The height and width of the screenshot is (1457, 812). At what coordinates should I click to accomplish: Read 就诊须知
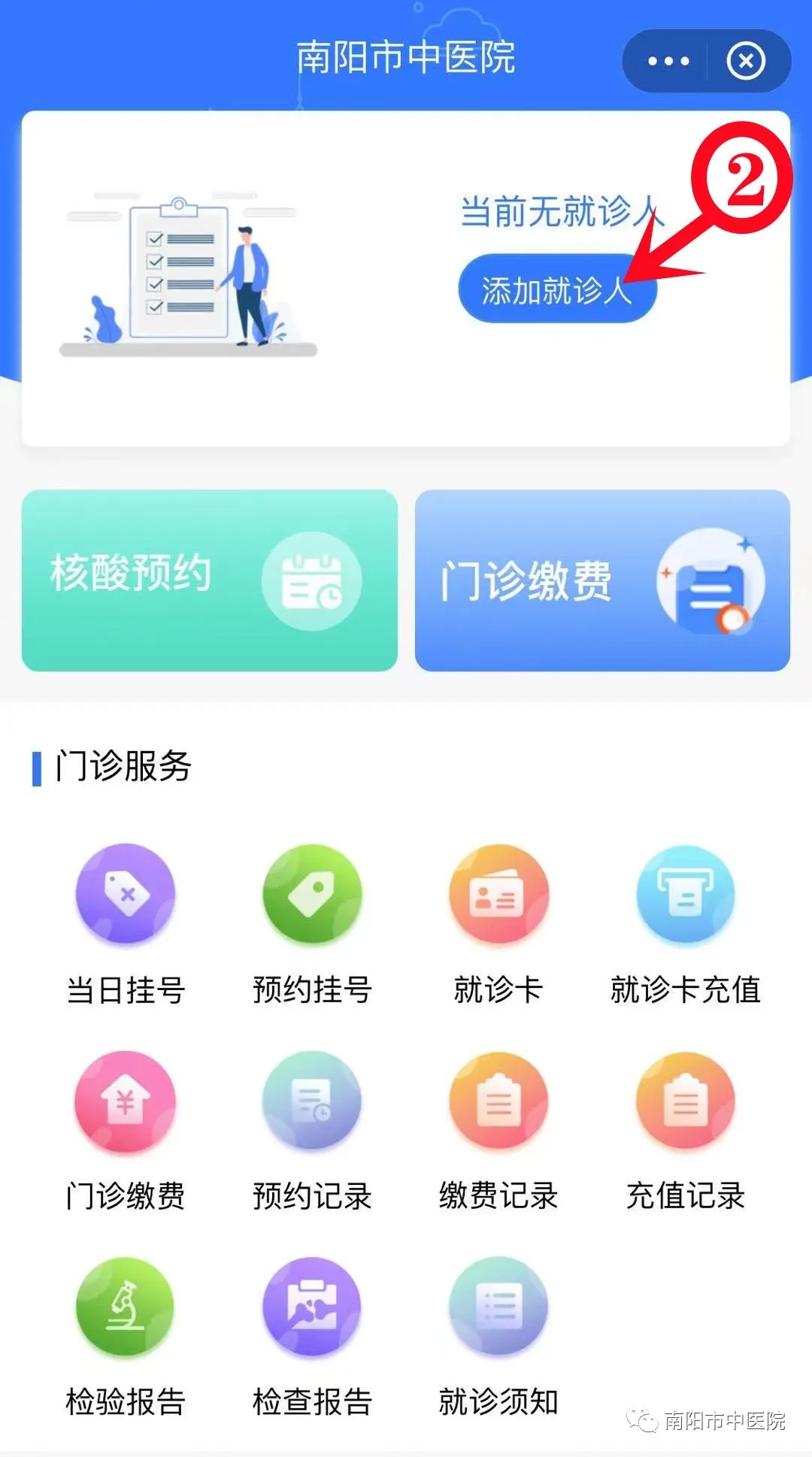tap(498, 1337)
